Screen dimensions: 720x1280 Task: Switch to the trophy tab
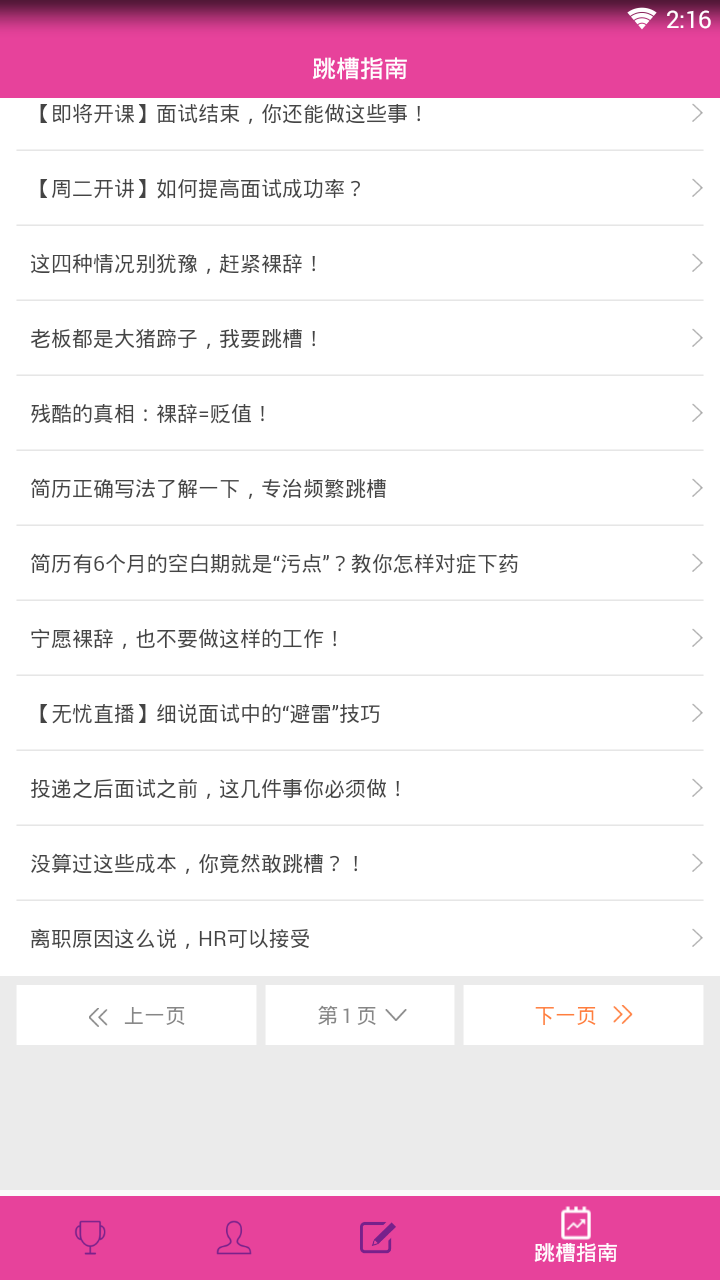(90, 1238)
